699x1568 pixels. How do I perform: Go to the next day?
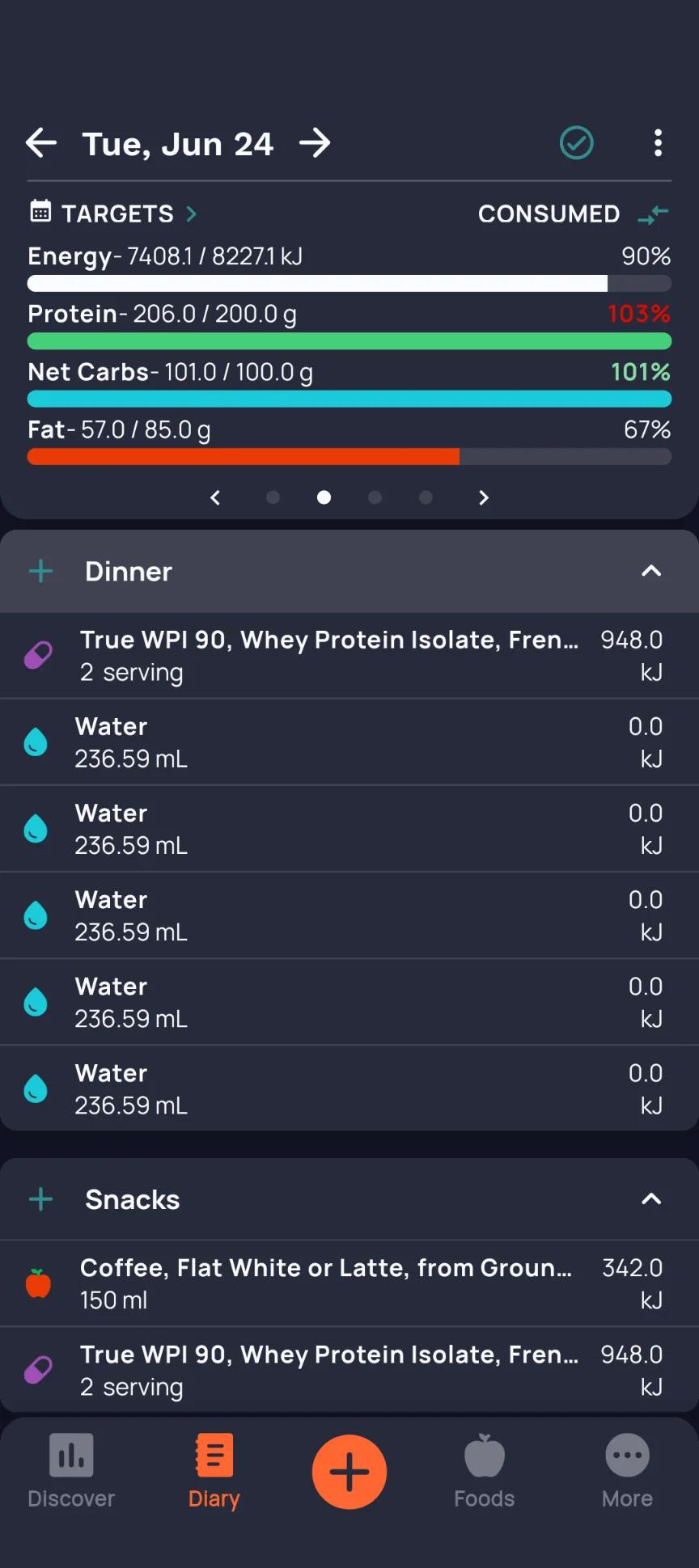[315, 144]
